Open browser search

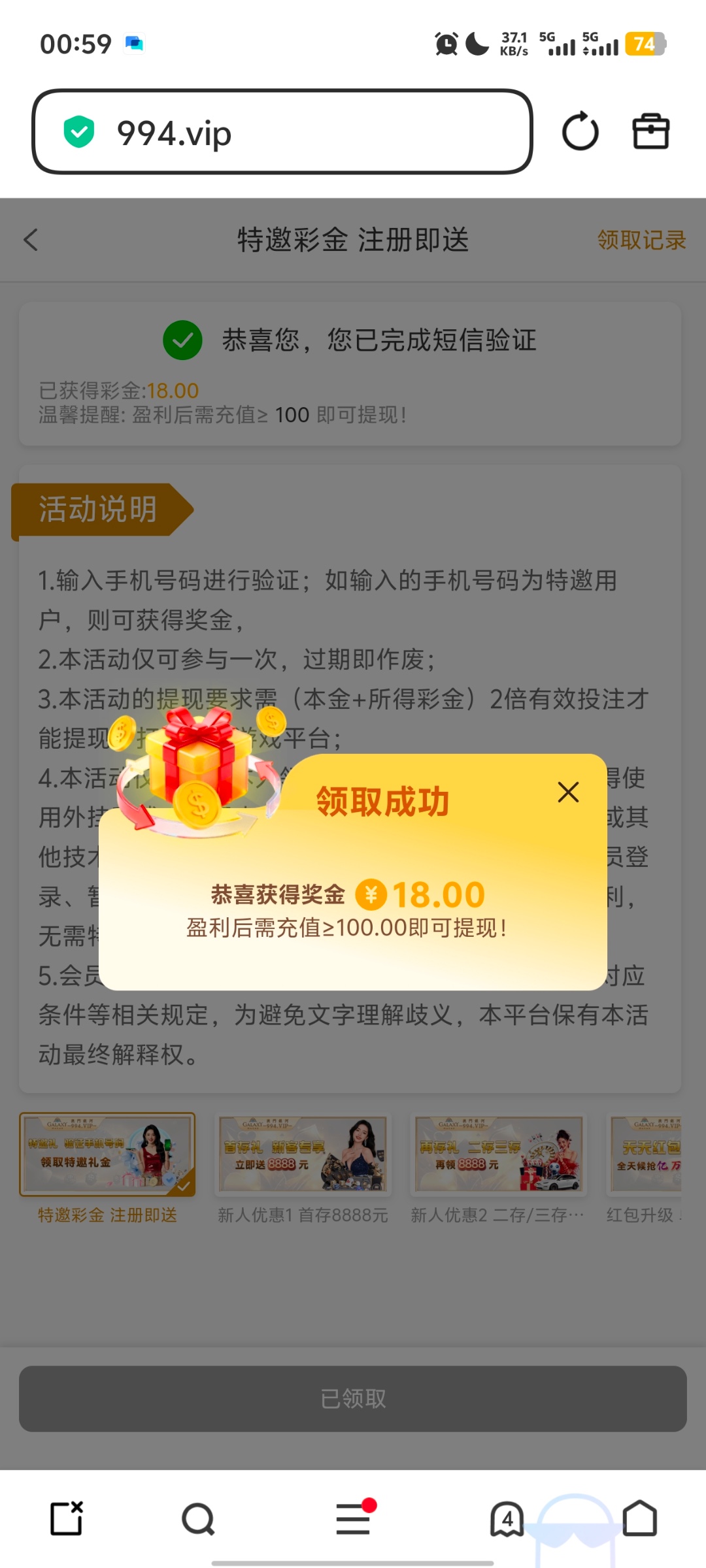[198, 1518]
